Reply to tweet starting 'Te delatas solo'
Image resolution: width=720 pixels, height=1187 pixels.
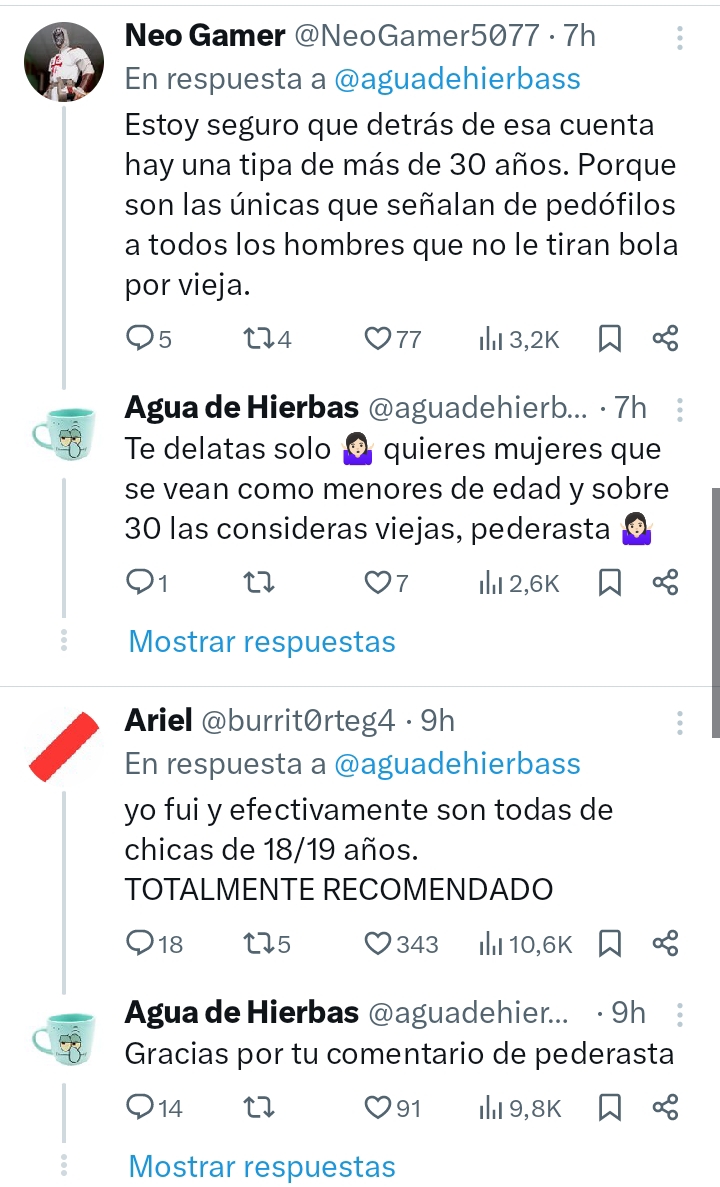pyautogui.click(x=138, y=582)
